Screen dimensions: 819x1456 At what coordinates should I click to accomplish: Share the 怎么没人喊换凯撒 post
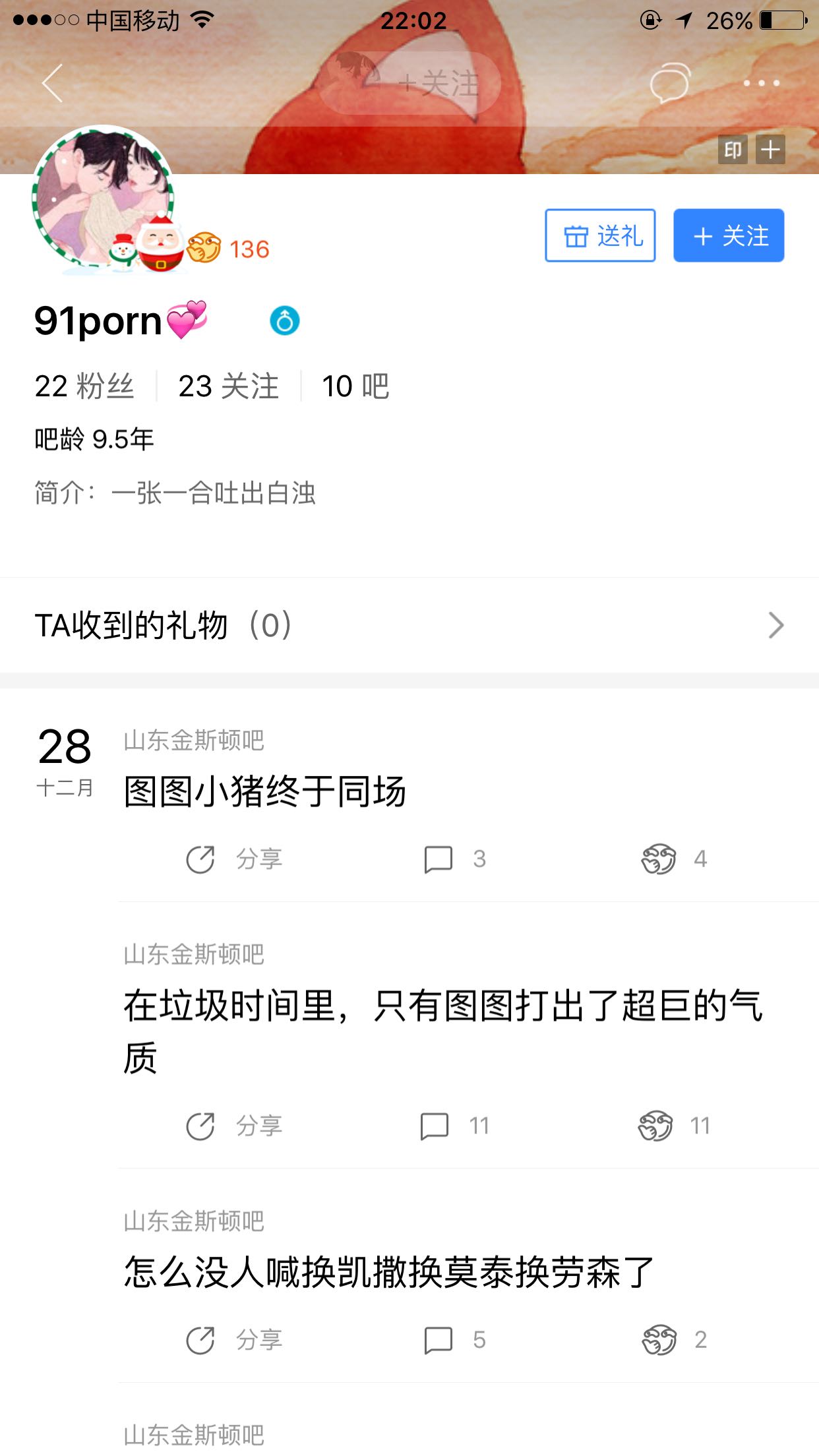click(234, 1340)
